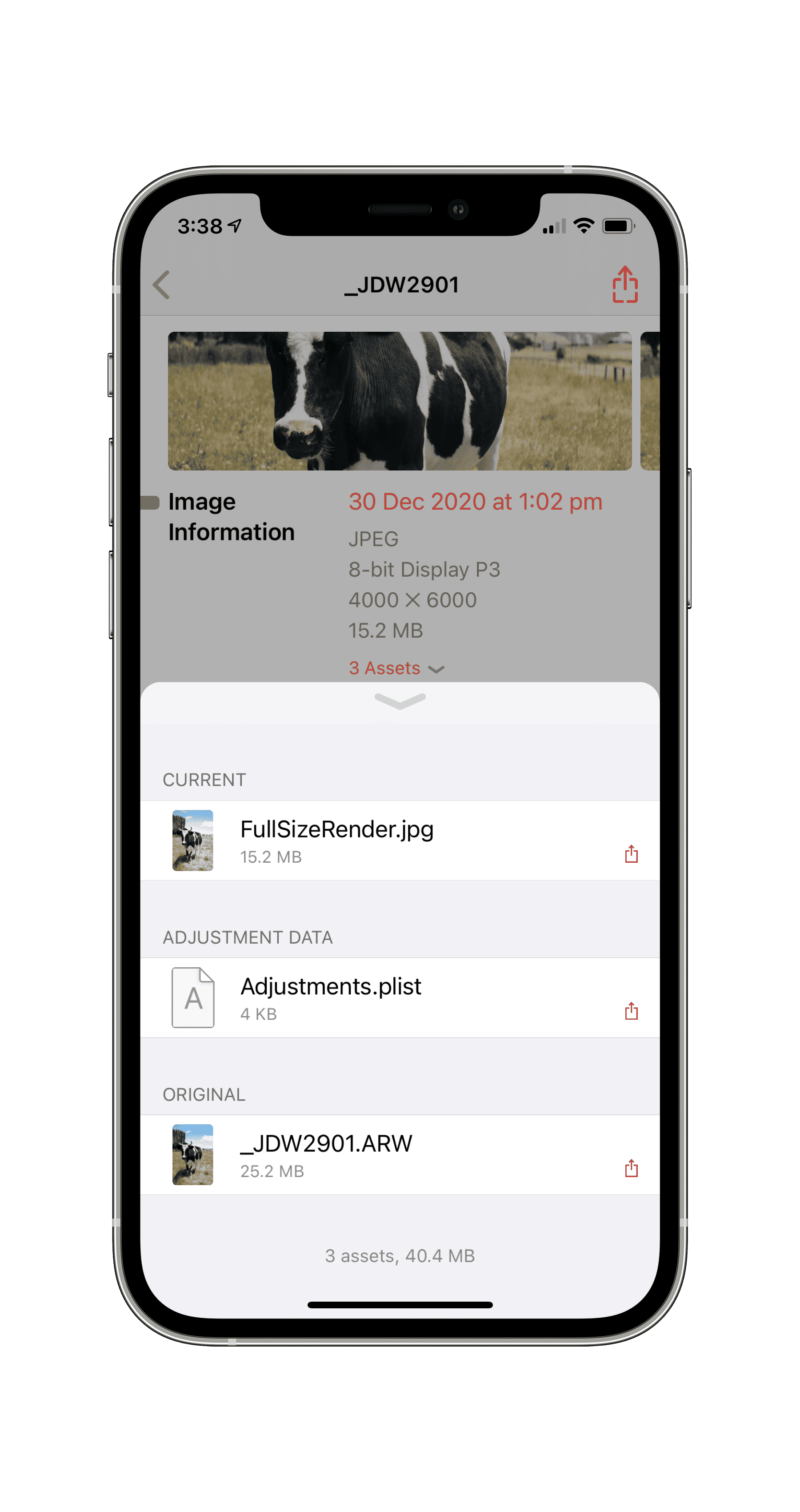Share the Adjustments.plist file
The width and height of the screenshot is (800, 1512).
point(631,1011)
